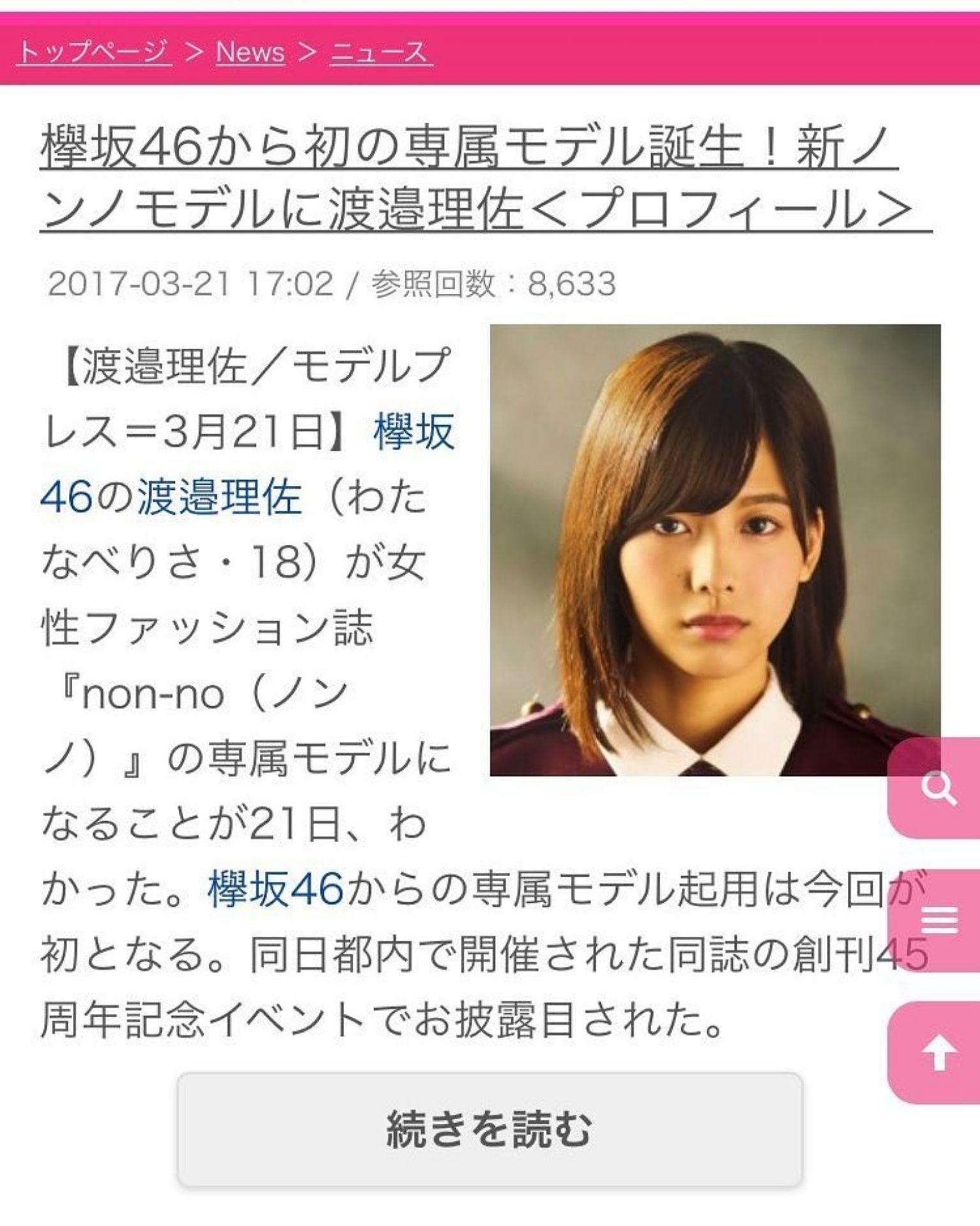Tap 続きを読む to read the full article
Viewport: 980px width, 1226px height.
pos(489,1129)
